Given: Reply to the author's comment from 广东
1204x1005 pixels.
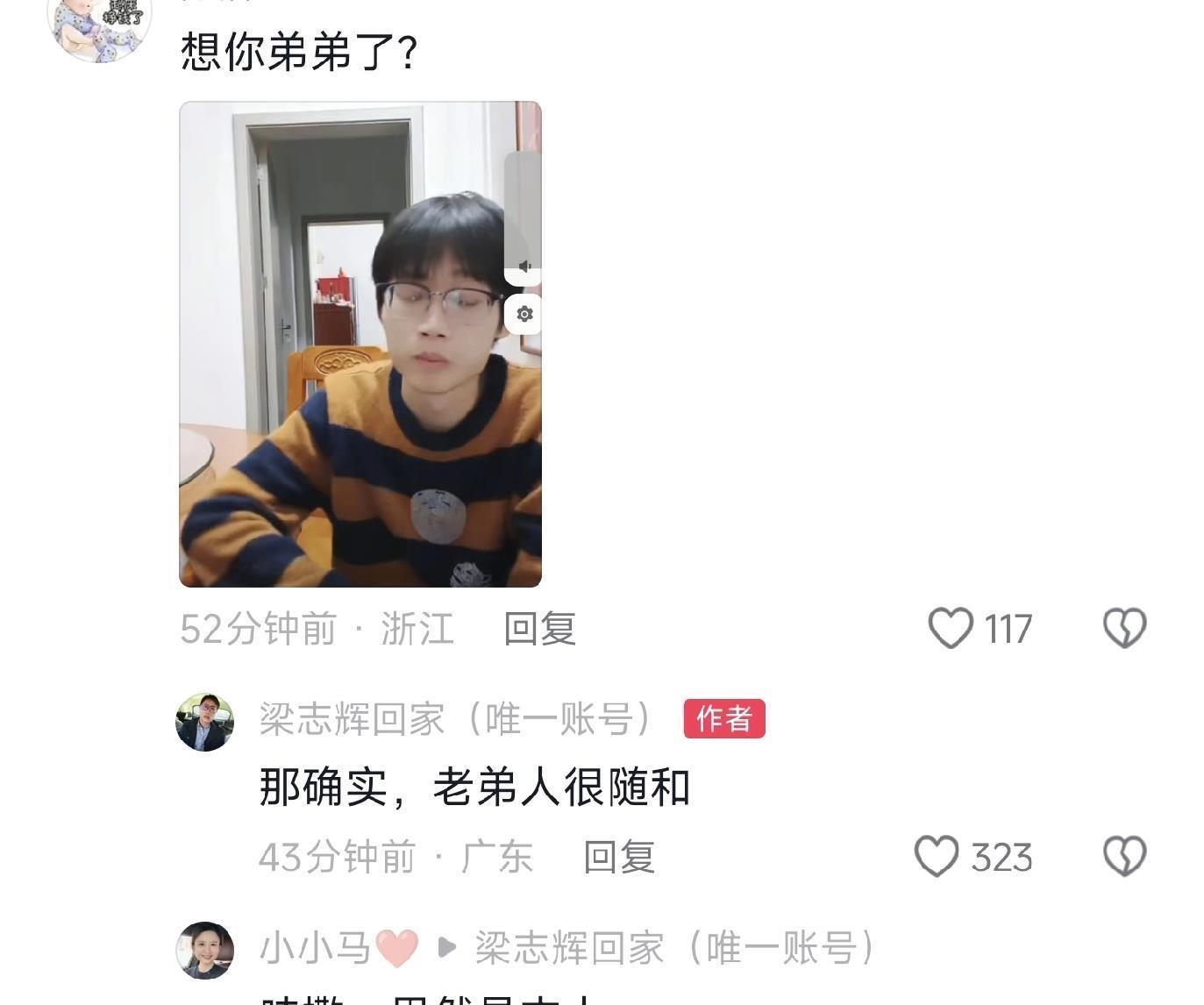Looking at the screenshot, I should 619,857.
